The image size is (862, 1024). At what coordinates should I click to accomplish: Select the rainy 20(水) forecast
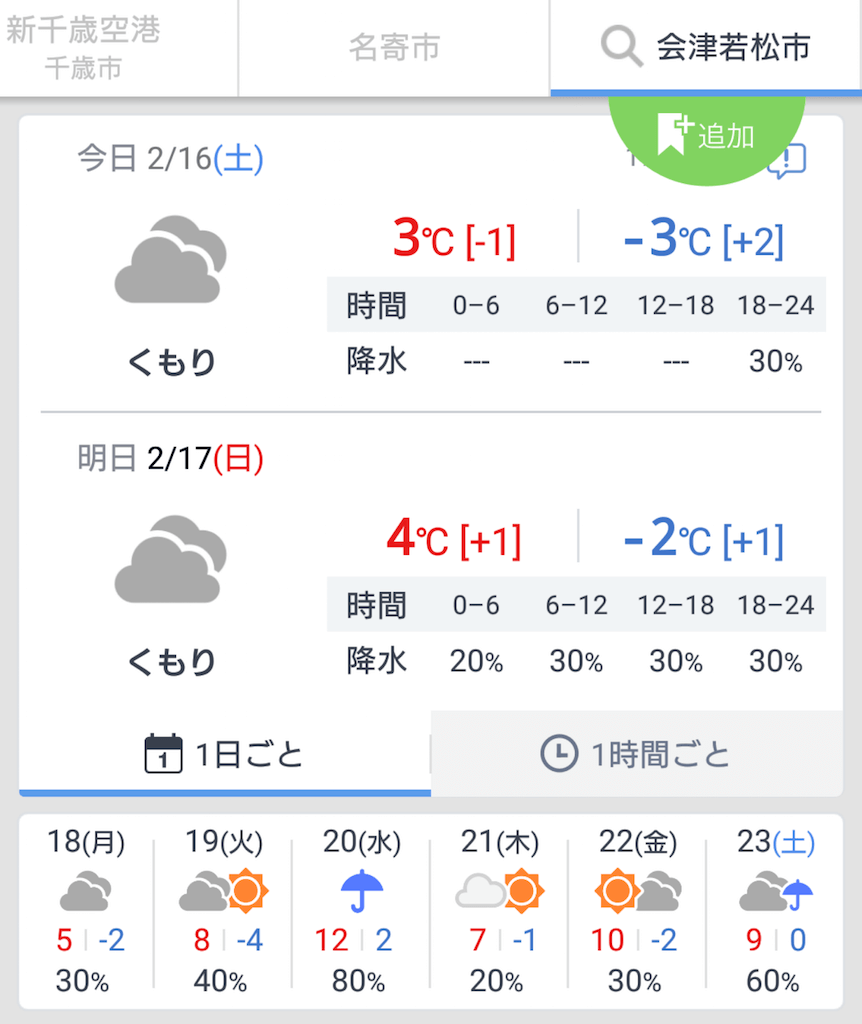(x=360, y=911)
